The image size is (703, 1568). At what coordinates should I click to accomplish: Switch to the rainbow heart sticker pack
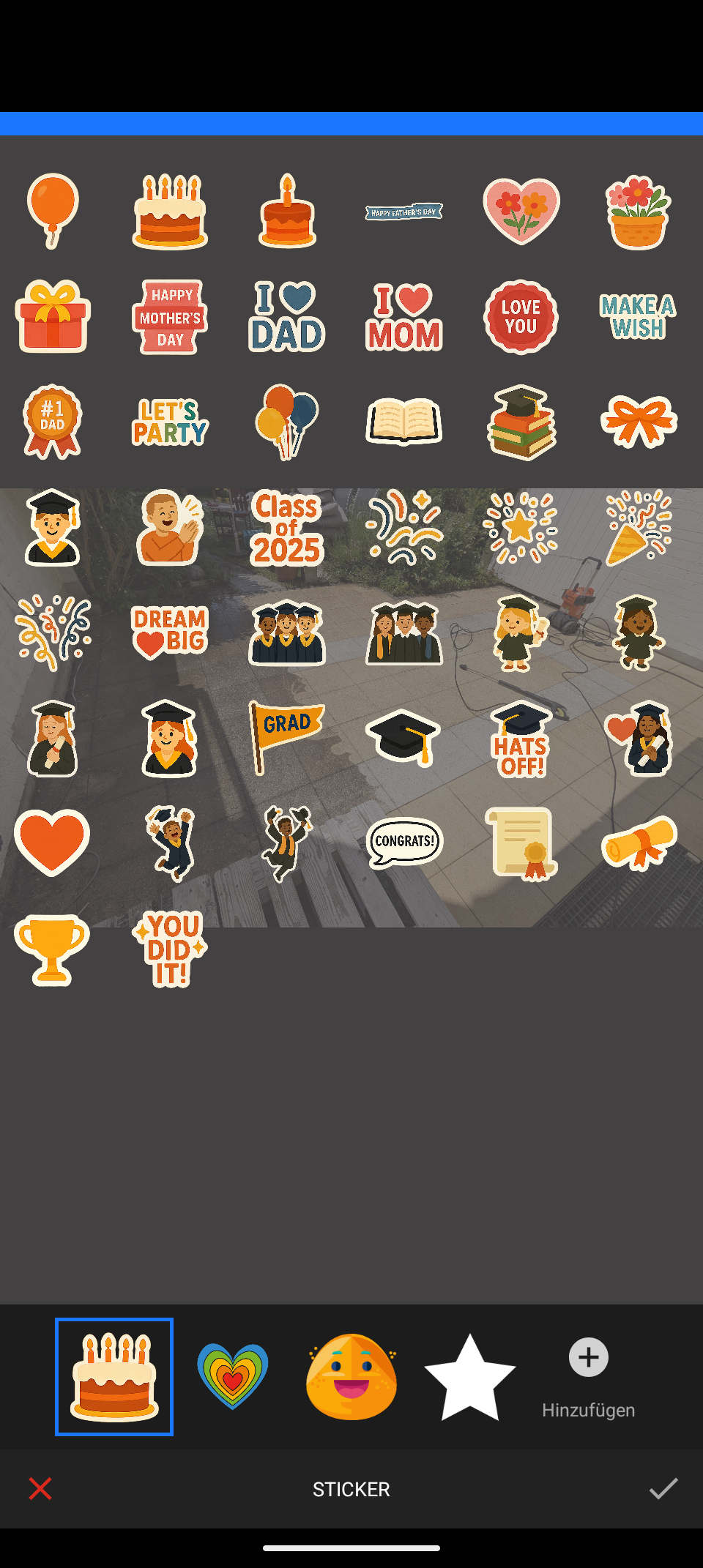pos(233,1376)
